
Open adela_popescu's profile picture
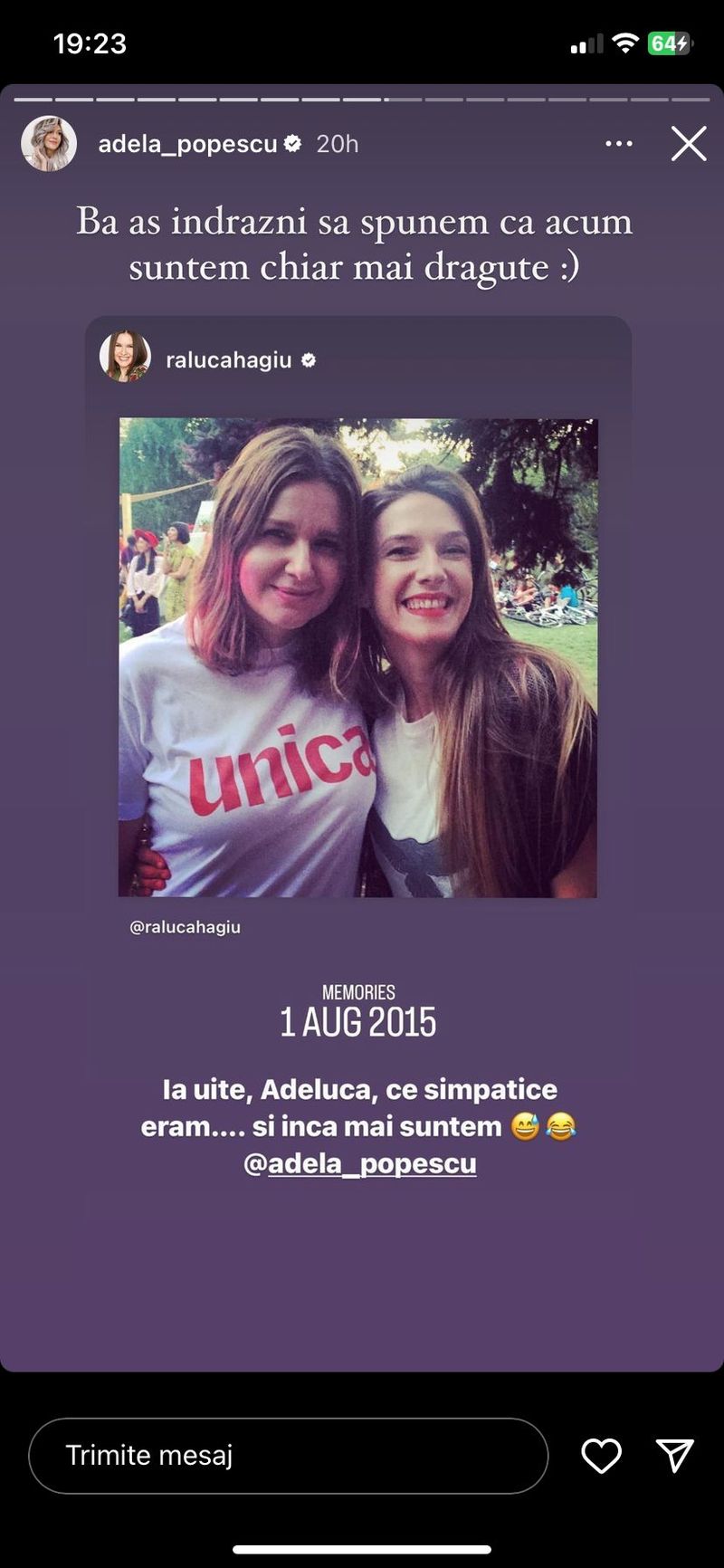coord(49,144)
